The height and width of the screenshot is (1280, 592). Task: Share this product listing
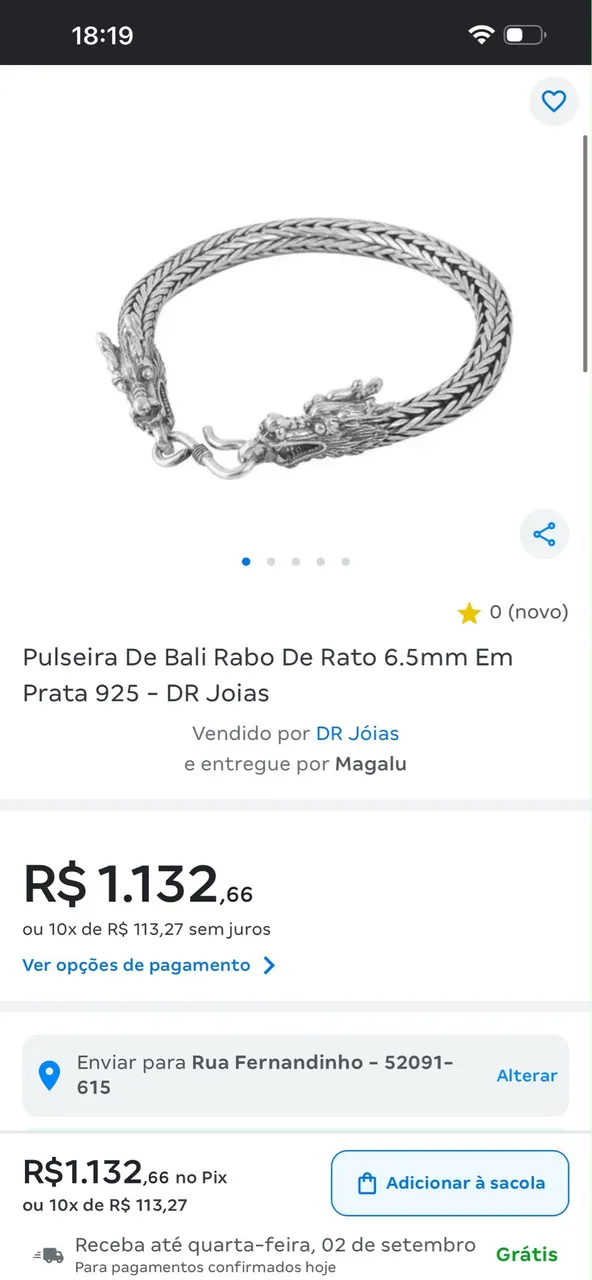(x=544, y=534)
